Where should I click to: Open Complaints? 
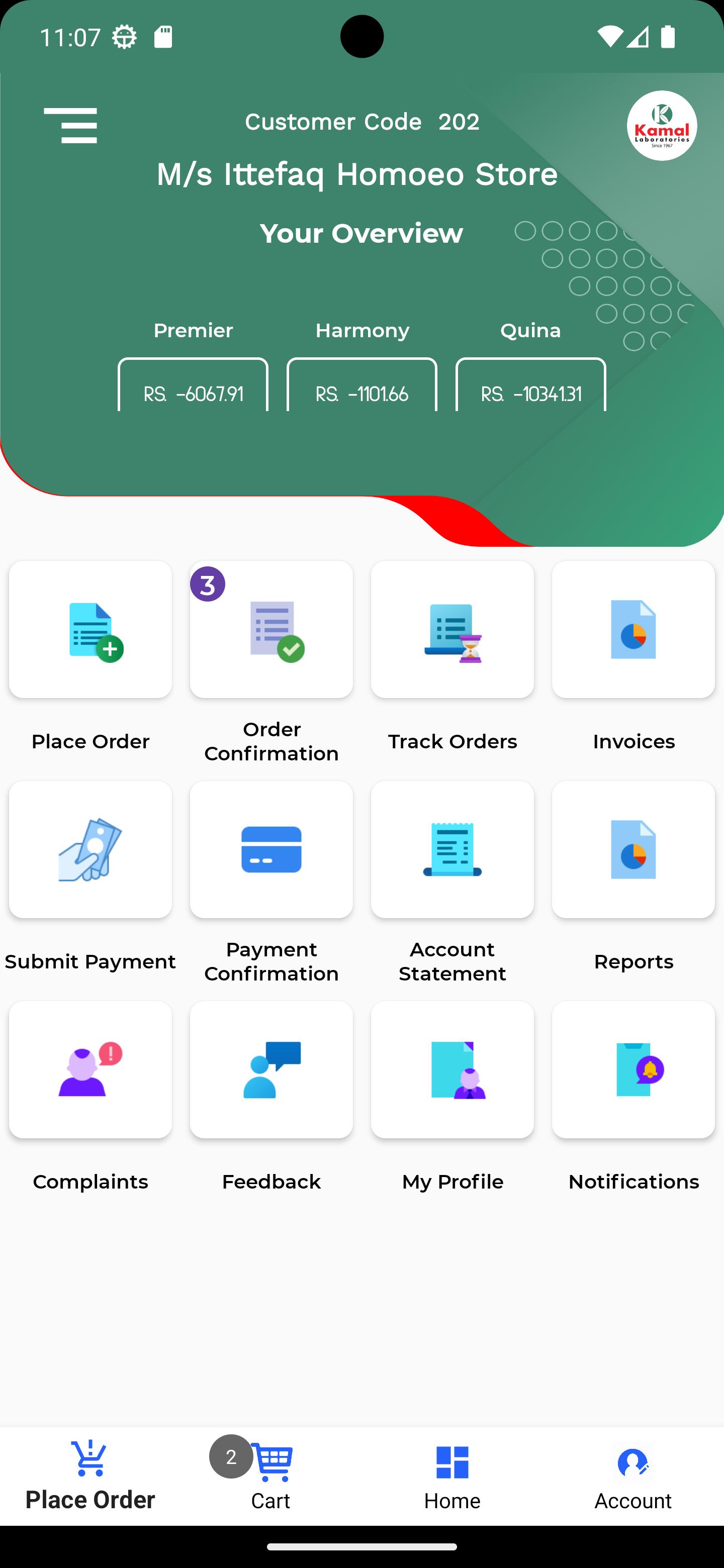pos(90,1069)
